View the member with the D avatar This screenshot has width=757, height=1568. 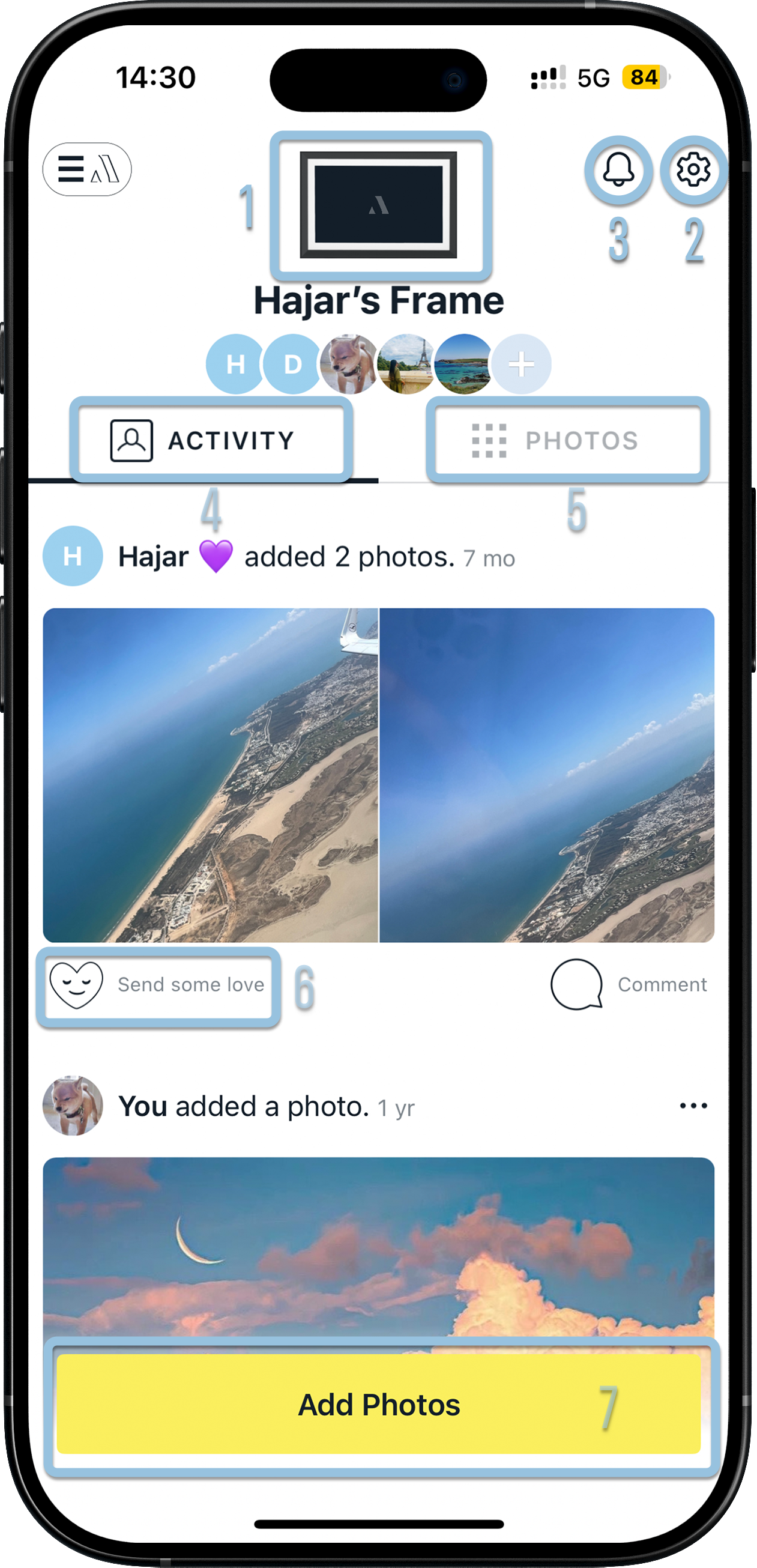click(293, 364)
